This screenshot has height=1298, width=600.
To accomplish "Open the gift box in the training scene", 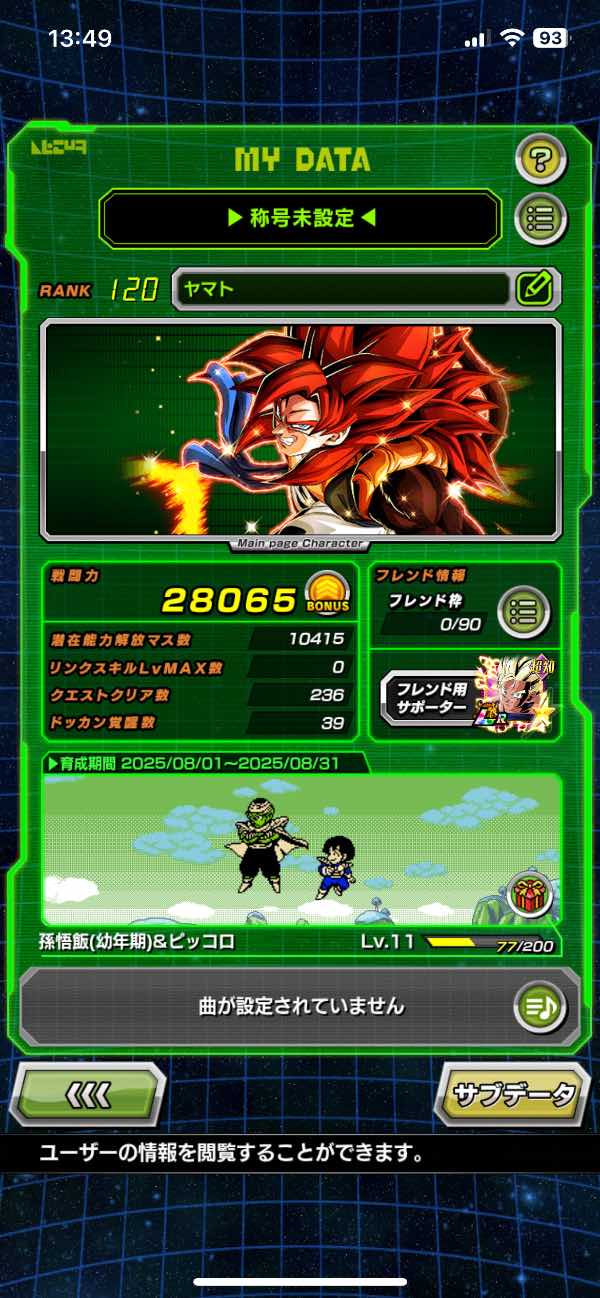I will click(x=528, y=892).
